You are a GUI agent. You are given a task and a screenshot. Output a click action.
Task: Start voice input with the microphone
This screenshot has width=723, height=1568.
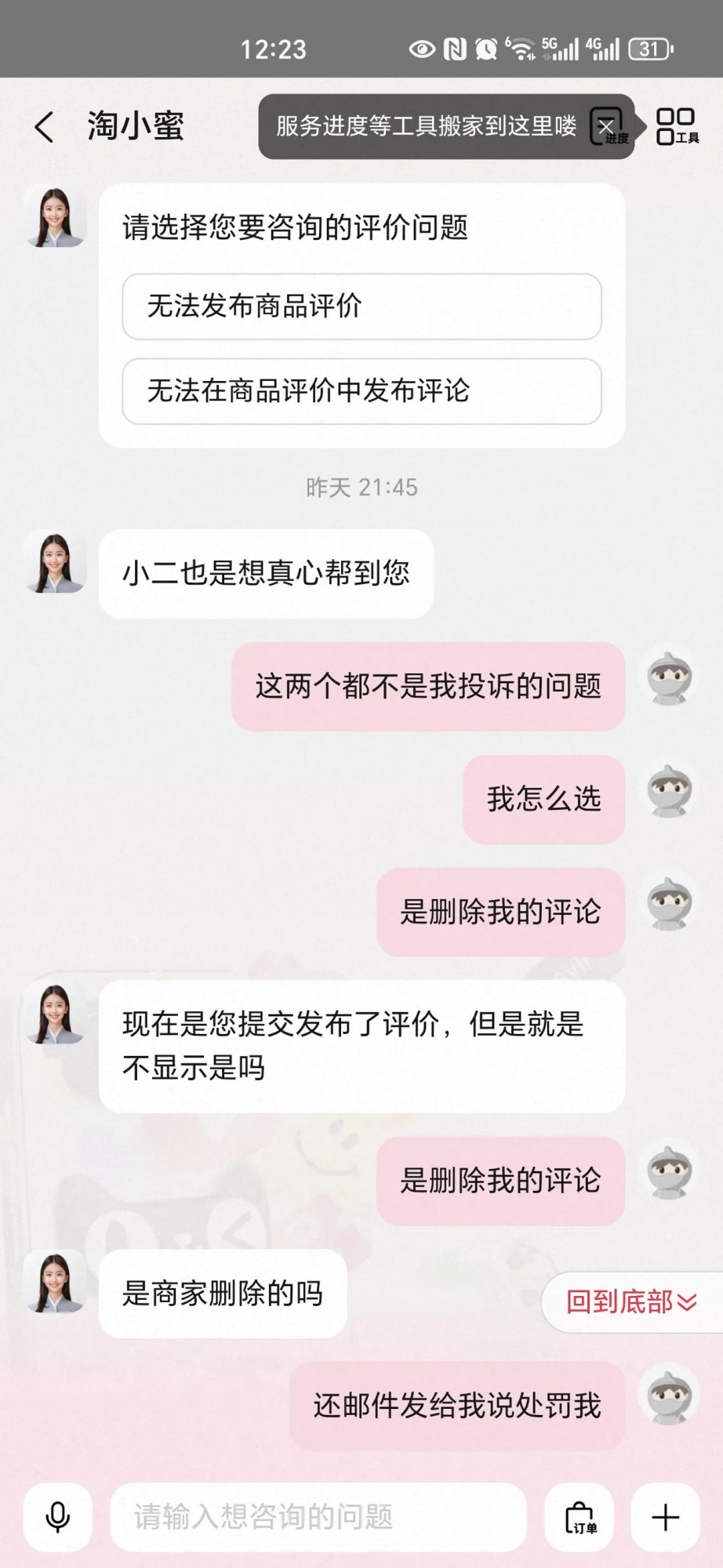click(x=58, y=1517)
